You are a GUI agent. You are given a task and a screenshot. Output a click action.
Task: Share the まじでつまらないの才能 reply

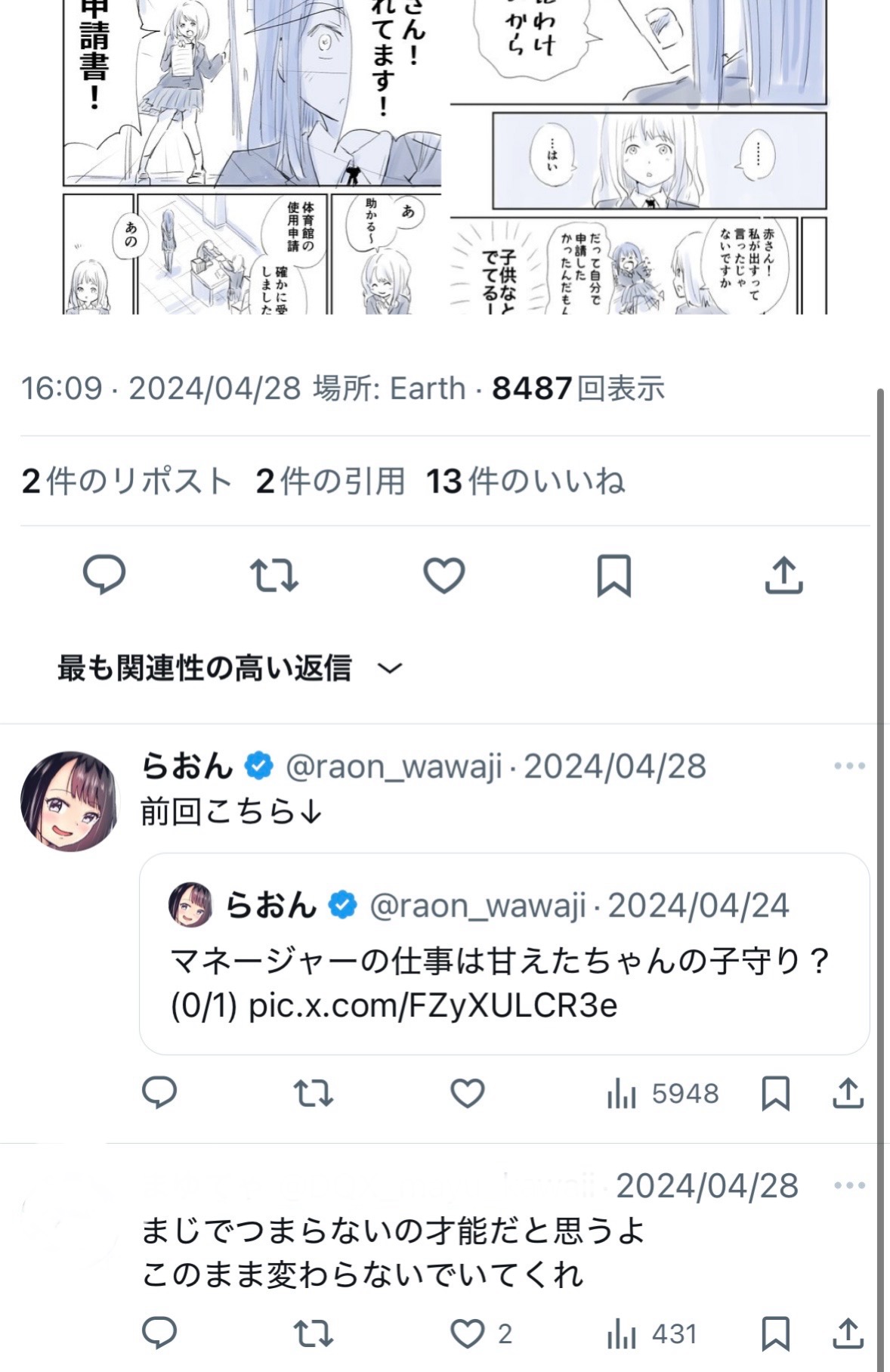click(848, 1334)
